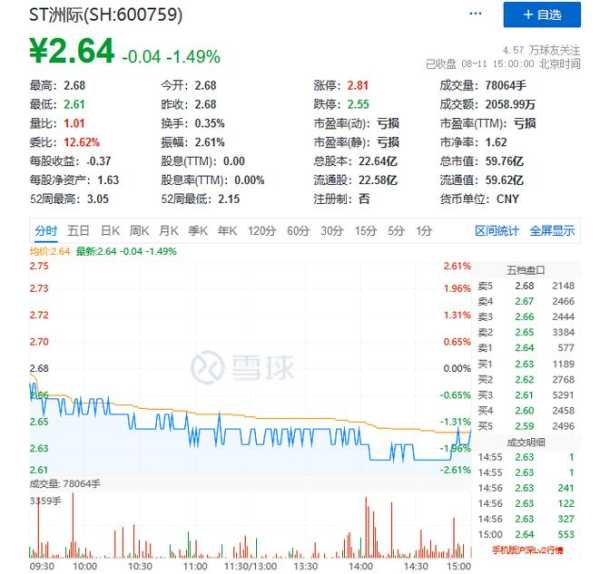Switch to the 分时 chart tab
Image resolution: width=600 pixels, height=574 pixels.
click(x=46, y=231)
